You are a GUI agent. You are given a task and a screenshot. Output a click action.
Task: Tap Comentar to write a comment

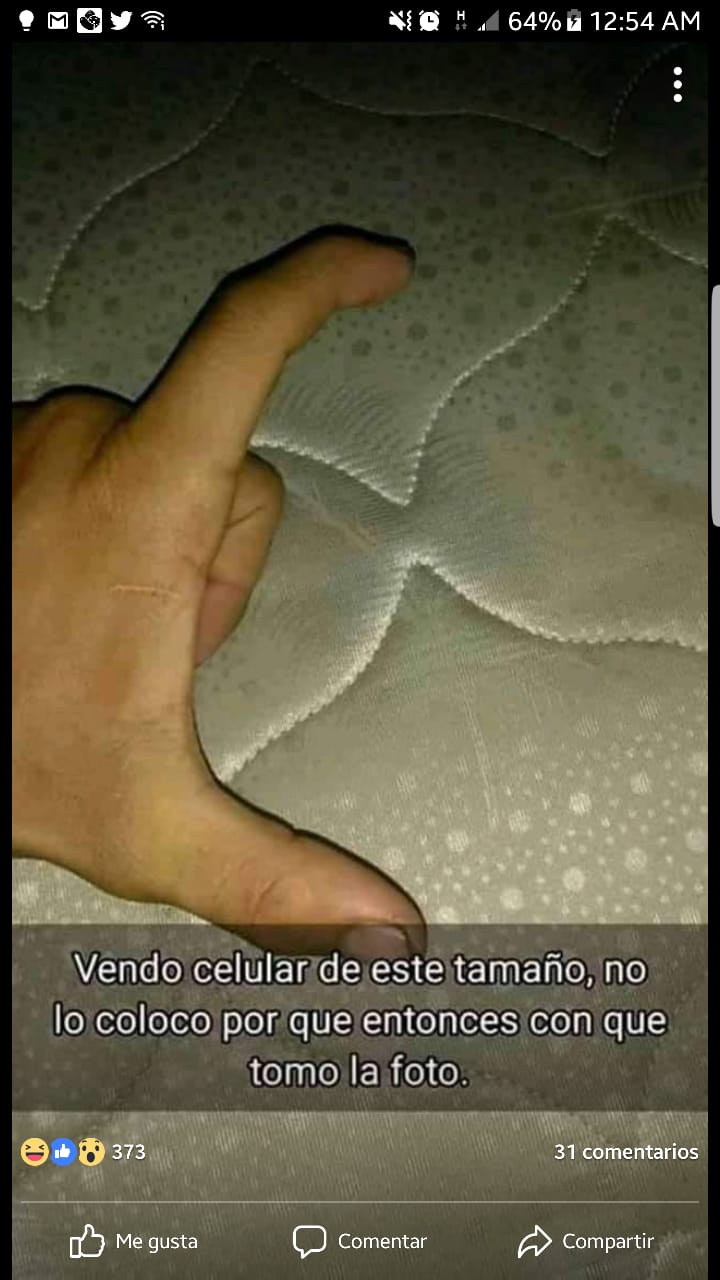click(360, 1241)
